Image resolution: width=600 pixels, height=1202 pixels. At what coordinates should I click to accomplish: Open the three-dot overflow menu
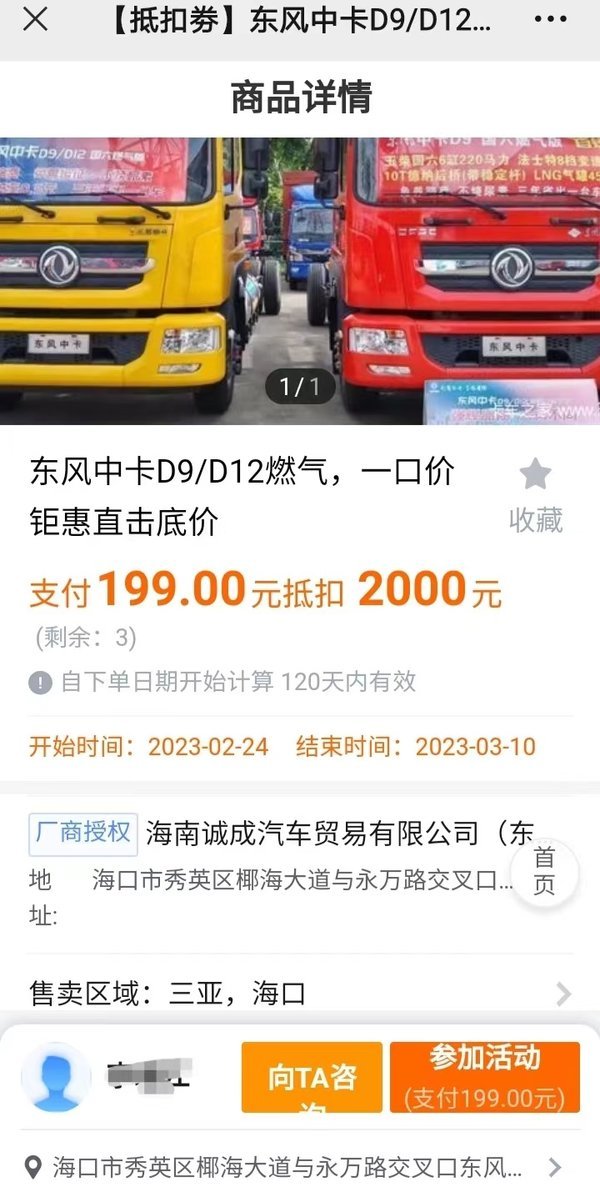pos(549,19)
